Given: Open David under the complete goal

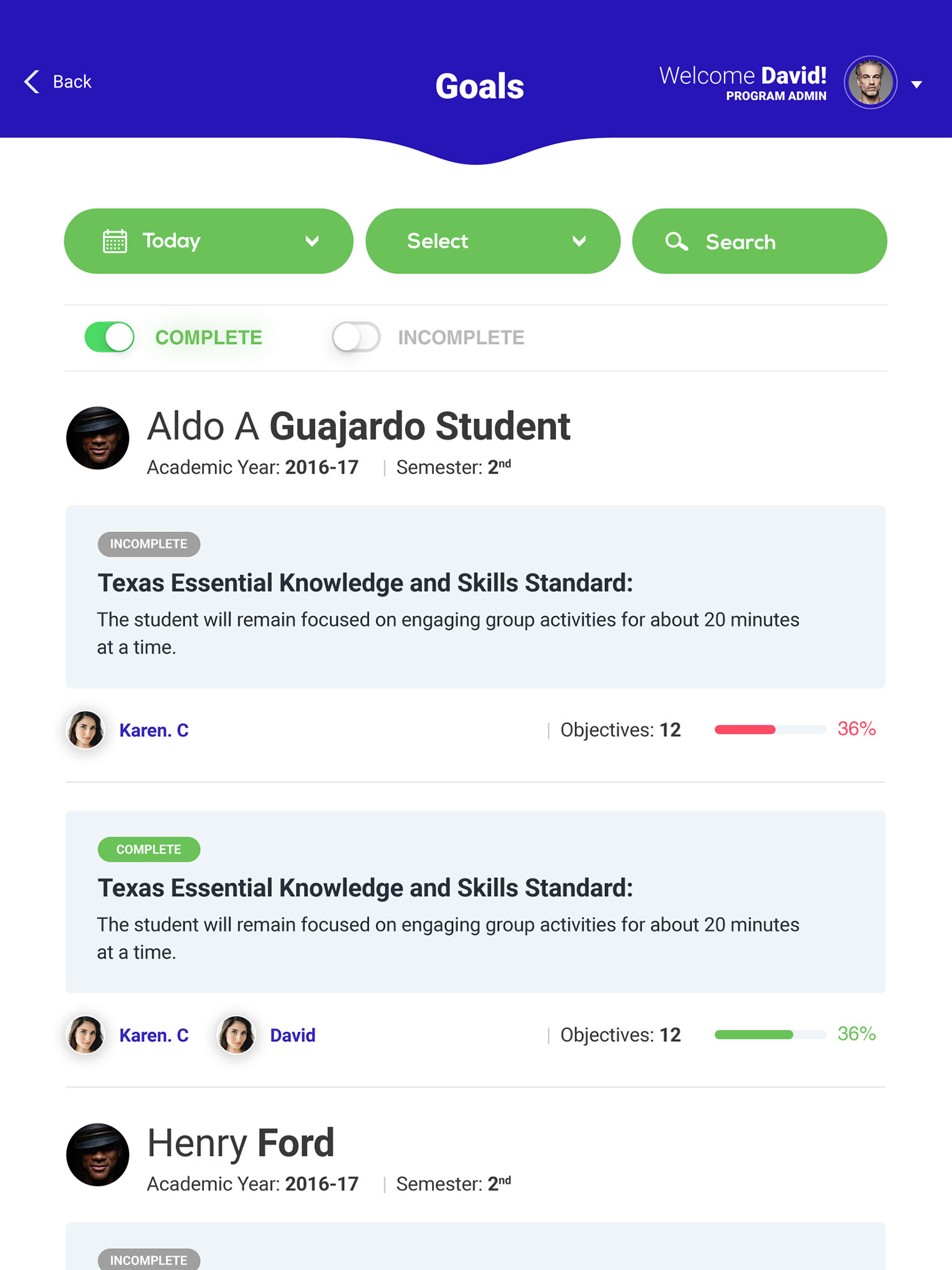Looking at the screenshot, I should 292,1036.
